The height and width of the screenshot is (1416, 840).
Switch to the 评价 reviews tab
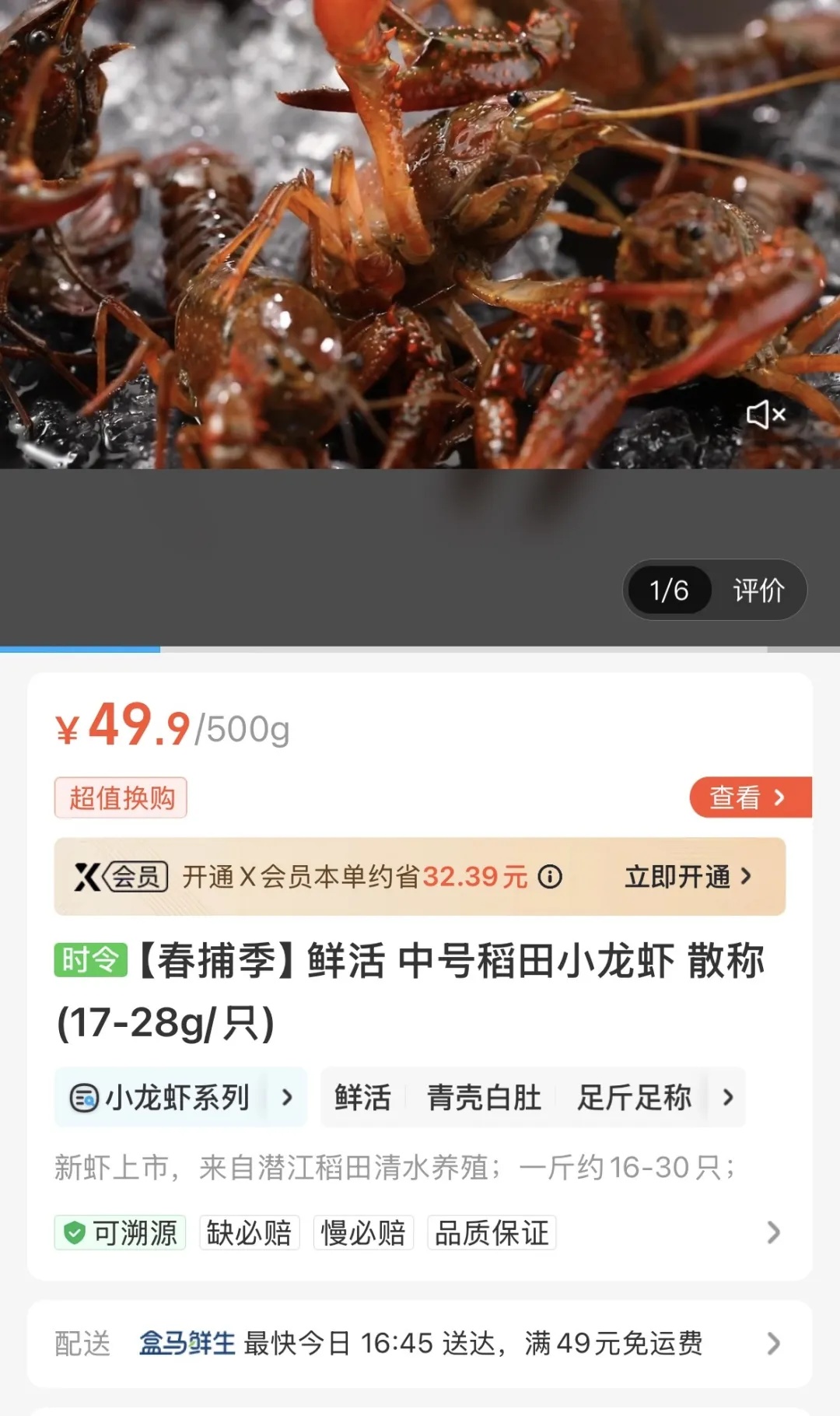(758, 591)
